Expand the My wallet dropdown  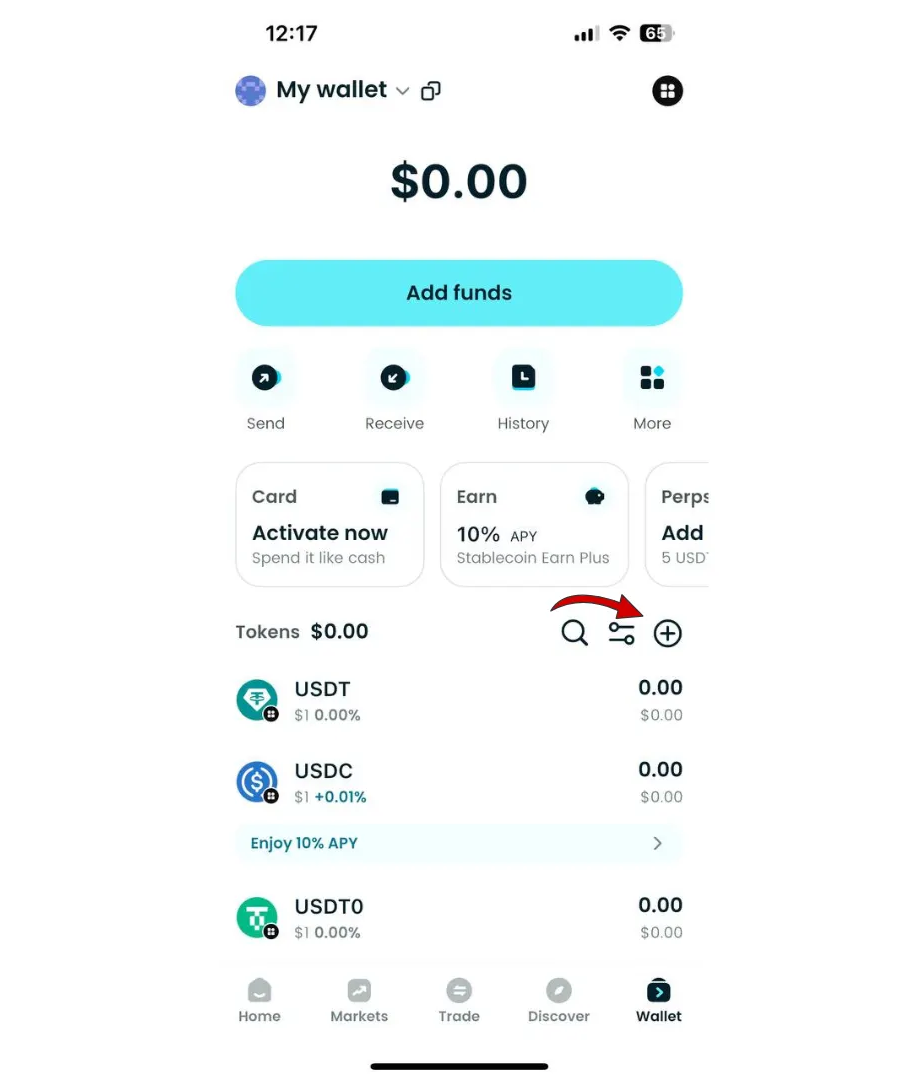pos(402,90)
